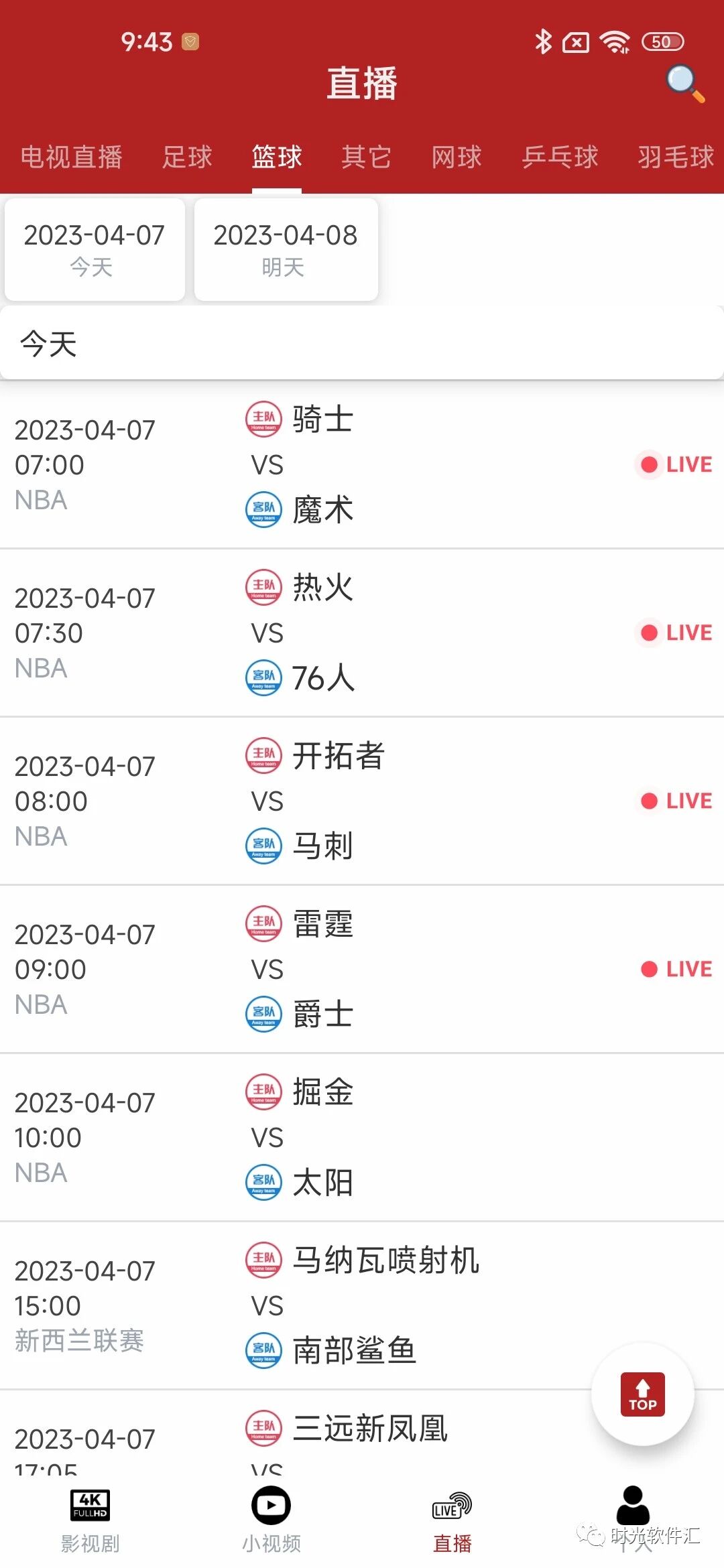
Task: Tap the TOP back-to-top button
Action: tap(642, 1394)
